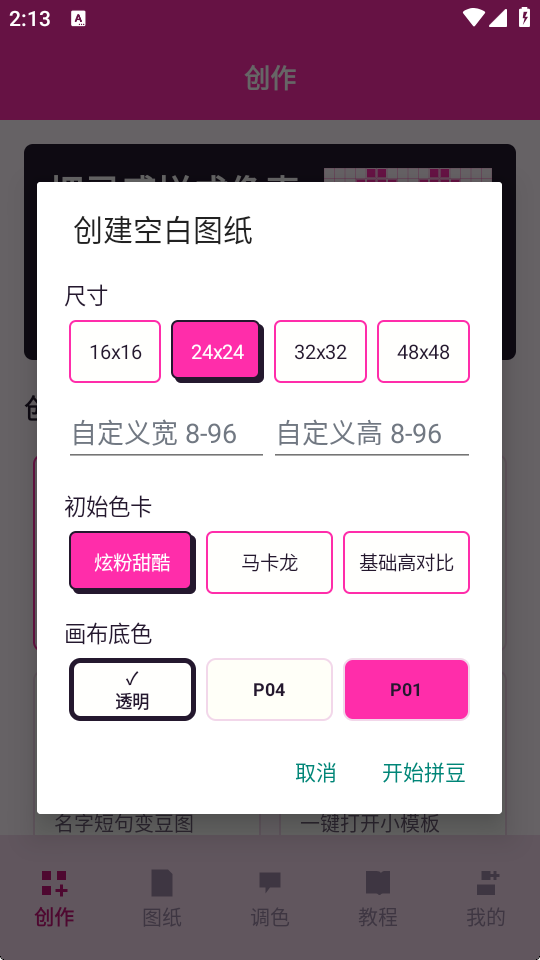Tap the 自定义宽 8-96 field
540x960 pixels.
(166, 434)
